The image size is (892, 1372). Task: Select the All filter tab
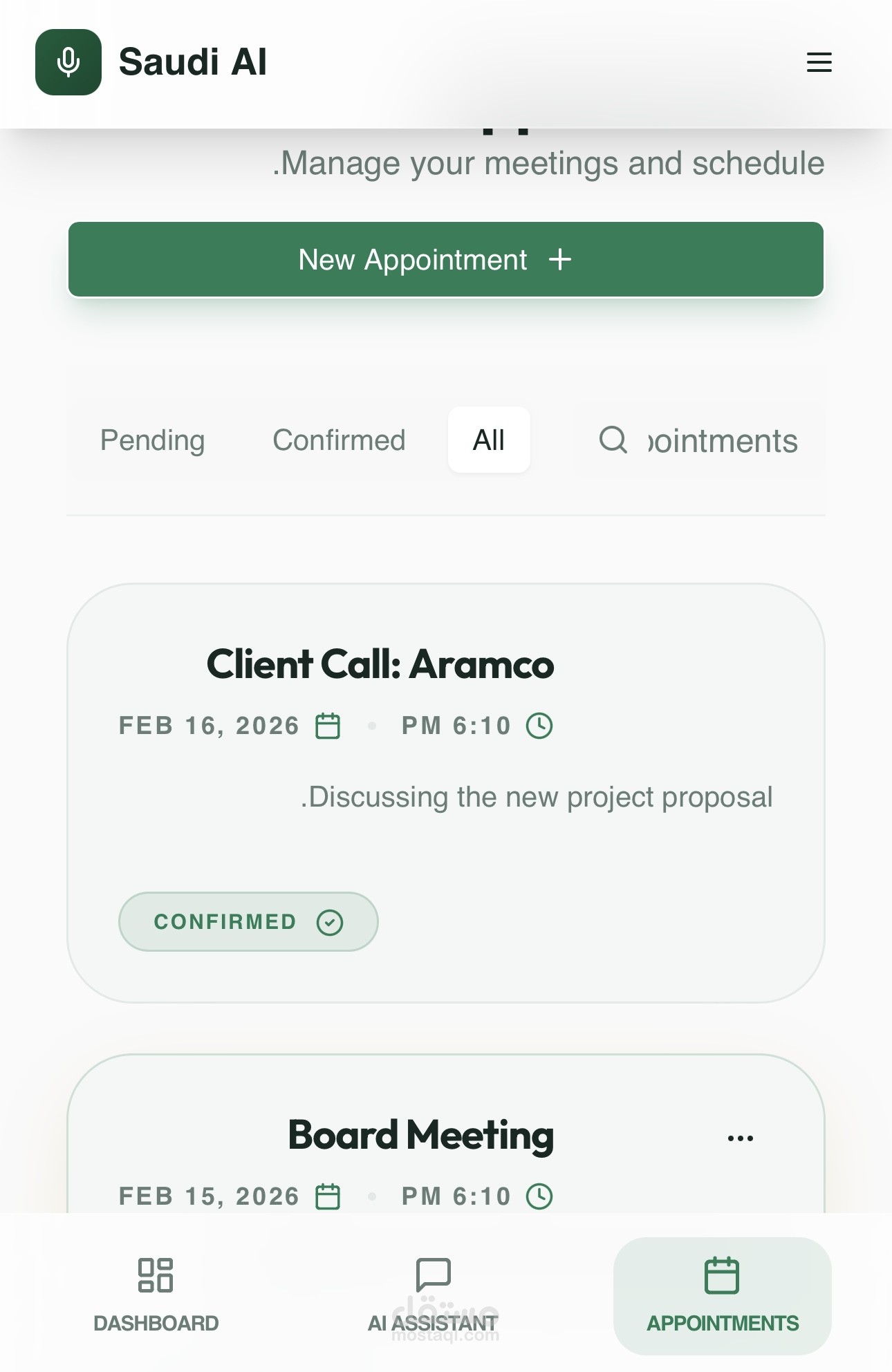[x=489, y=440]
